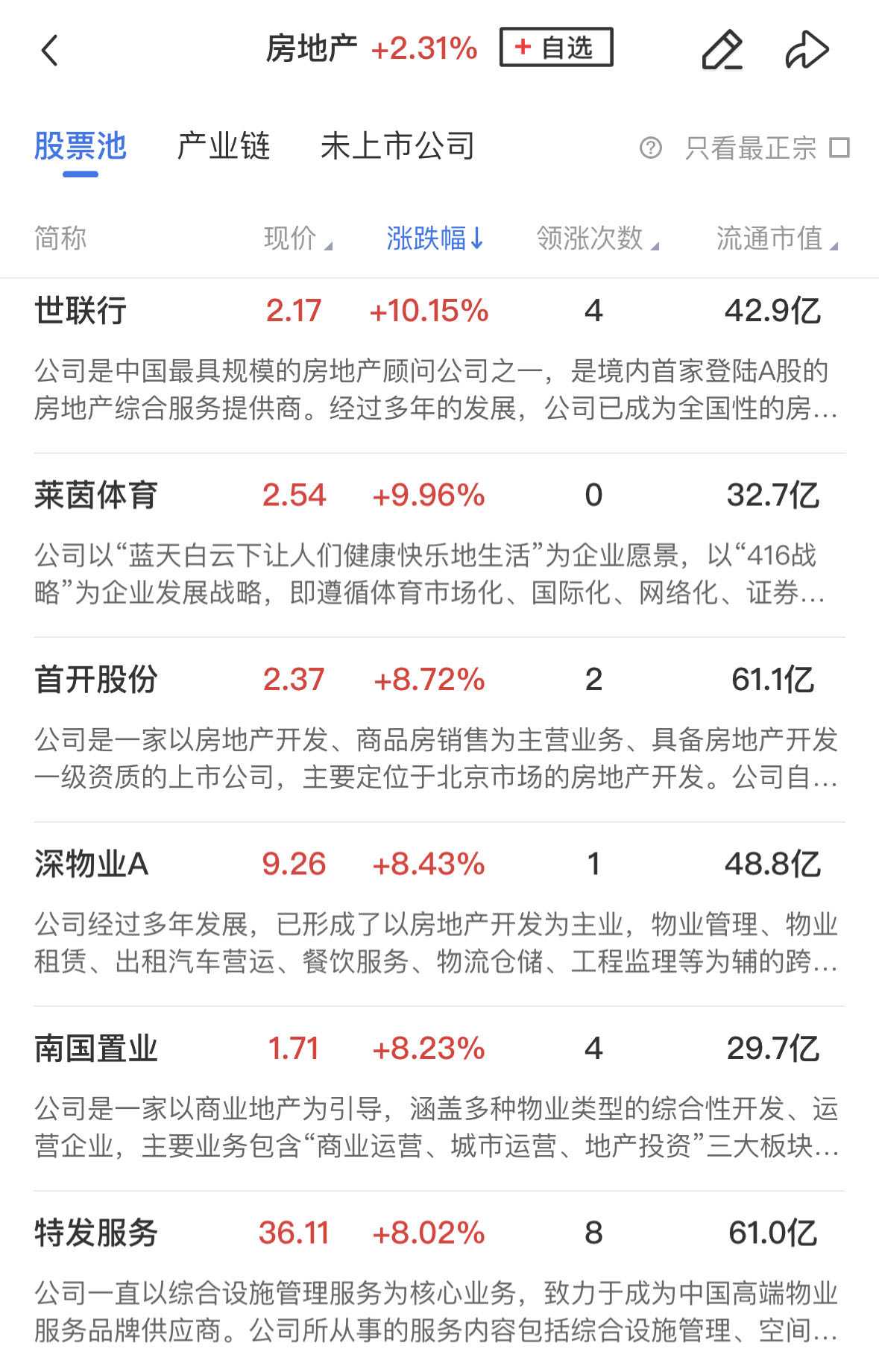Share the 房地产 sector page
The height and width of the screenshot is (1372, 879).
click(x=807, y=51)
